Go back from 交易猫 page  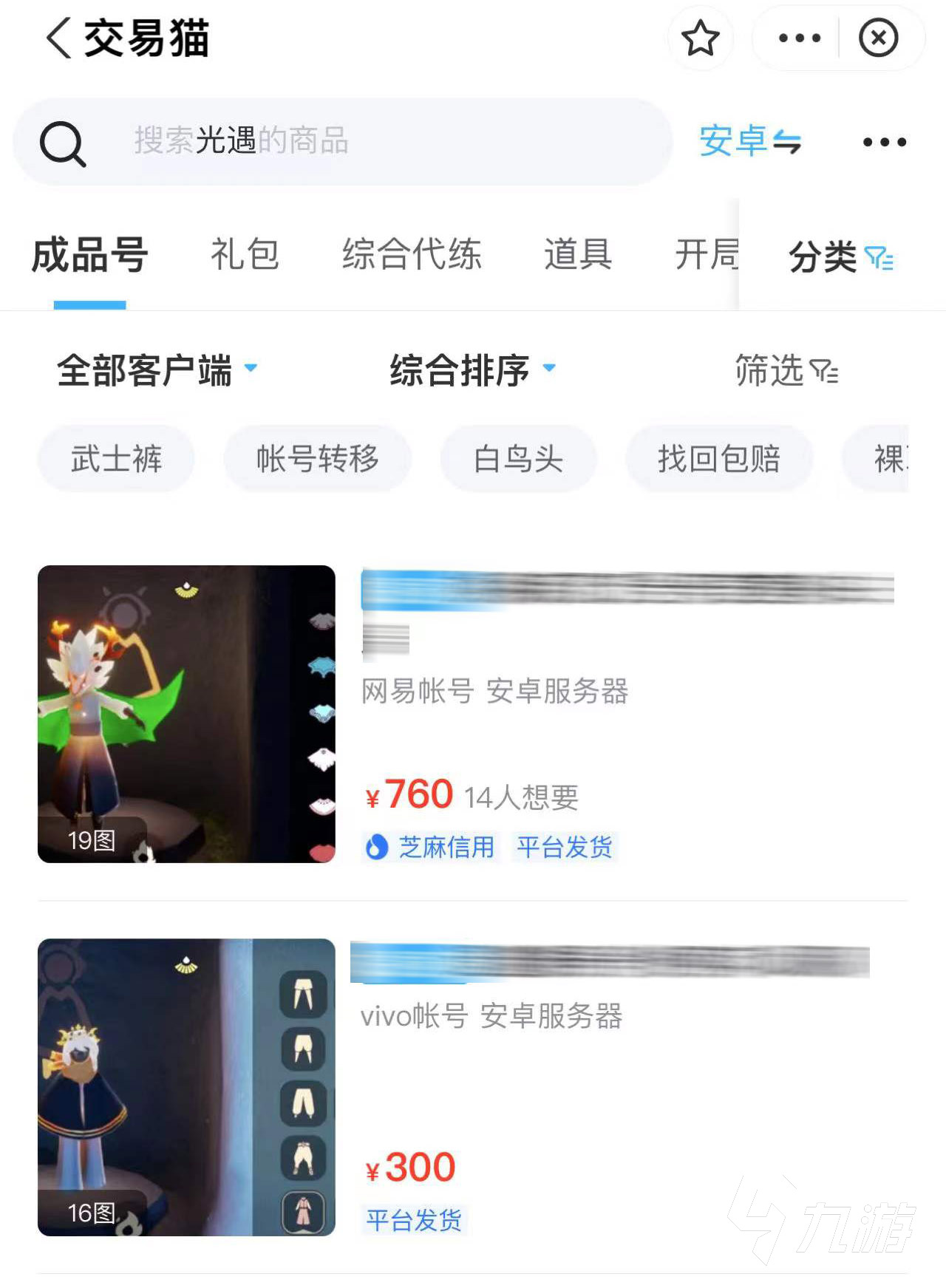point(59,38)
